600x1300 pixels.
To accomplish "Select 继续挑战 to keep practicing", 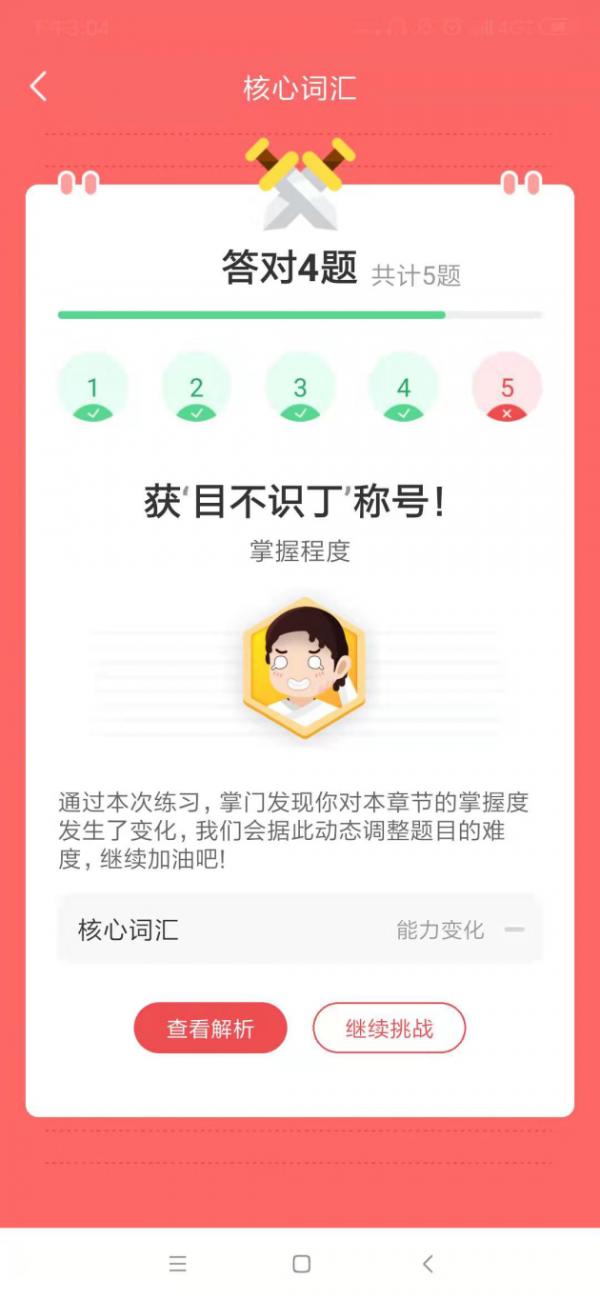I will tap(389, 1028).
